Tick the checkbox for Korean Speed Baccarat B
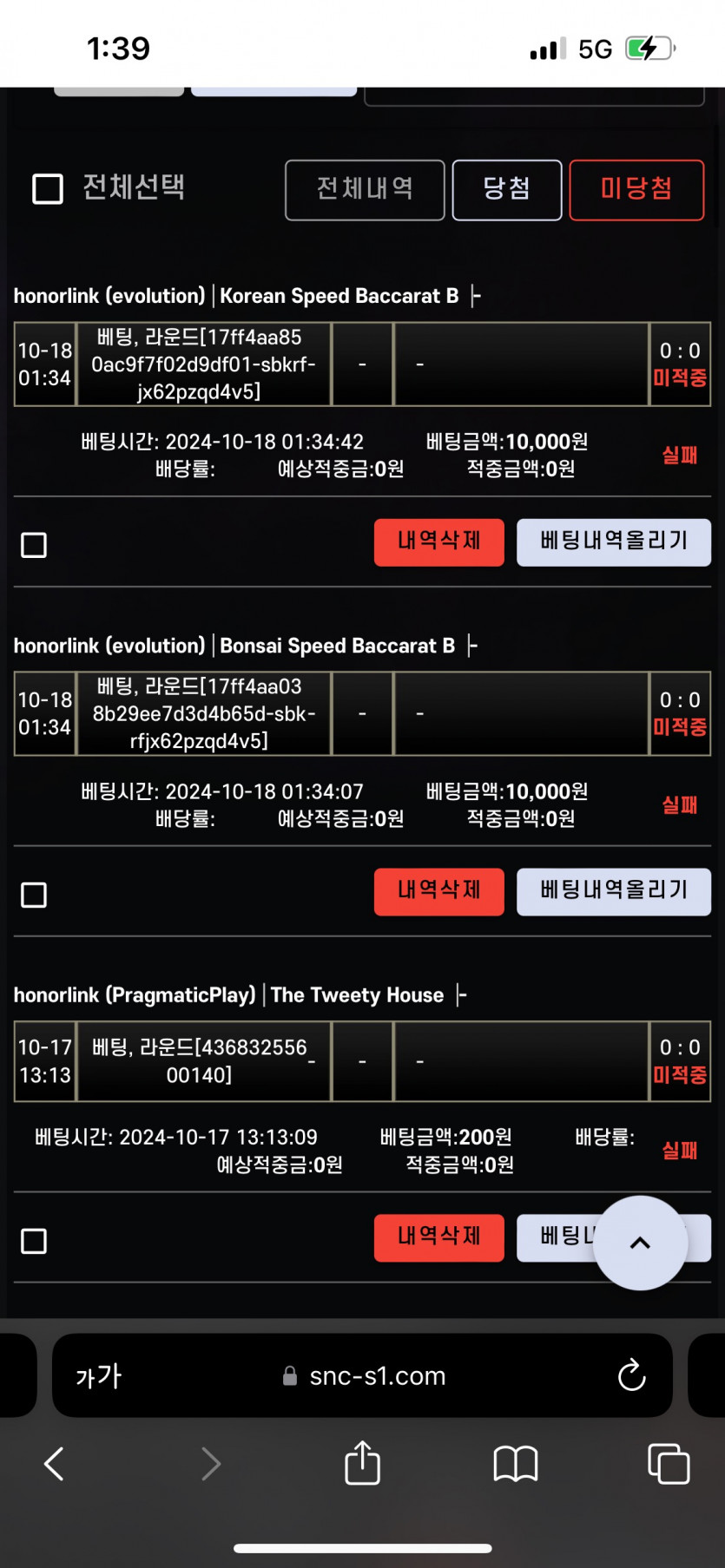The width and height of the screenshot is (725, 1568). (34, 545)
